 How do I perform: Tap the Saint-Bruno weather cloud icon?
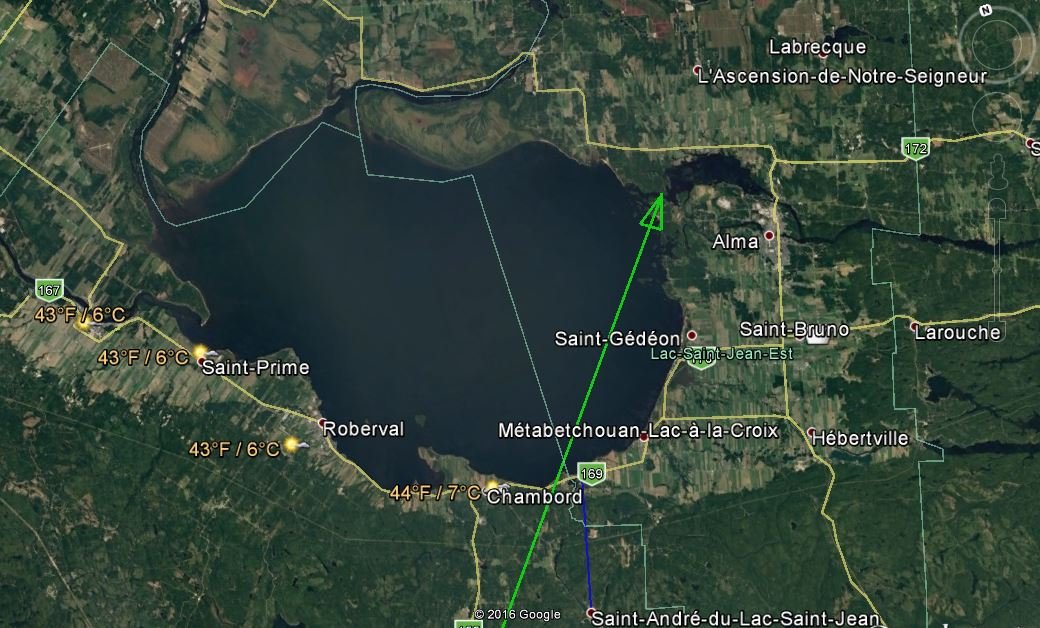pos(817,339)
